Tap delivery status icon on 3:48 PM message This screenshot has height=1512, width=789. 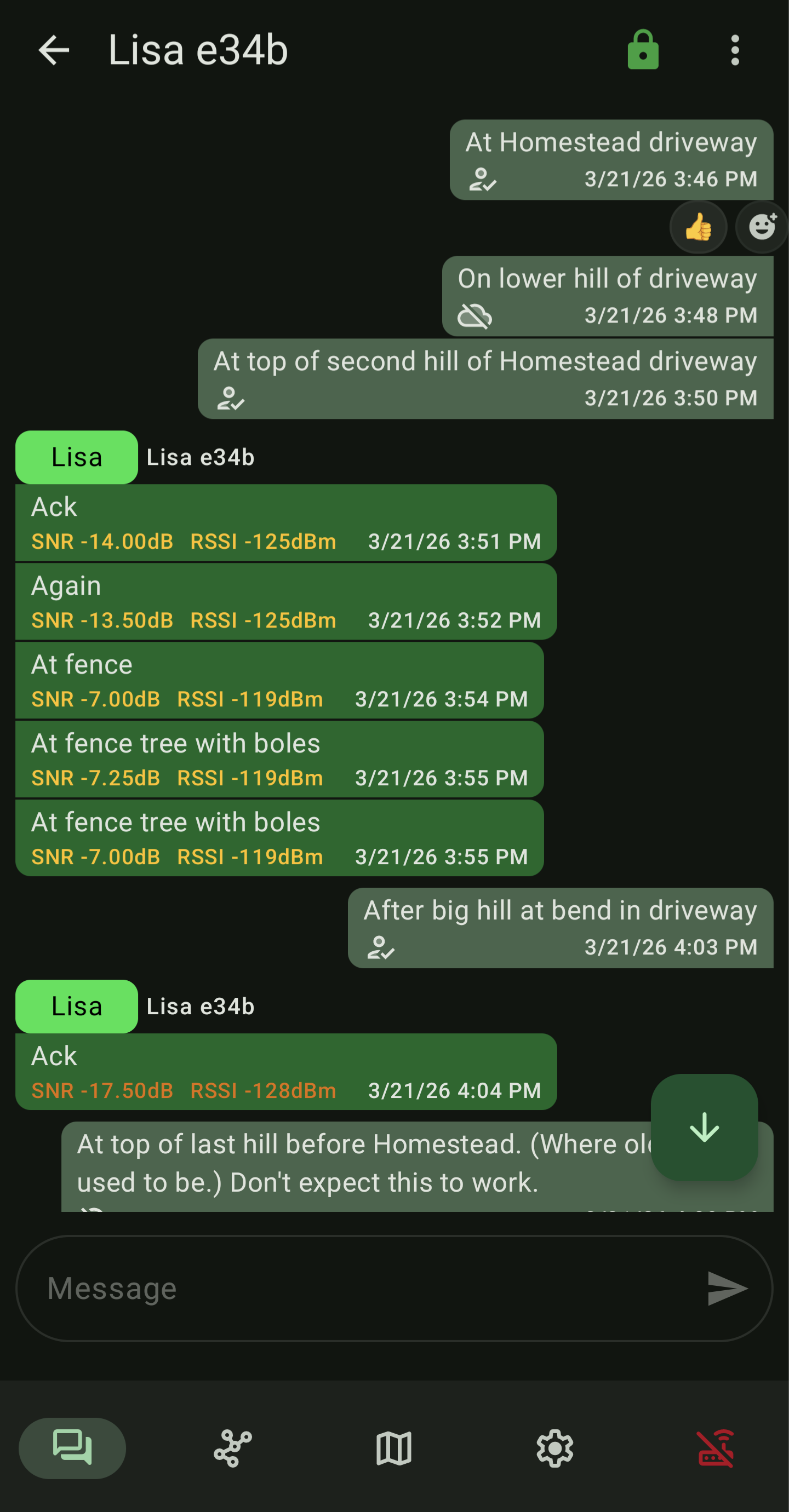pos(474,317)
